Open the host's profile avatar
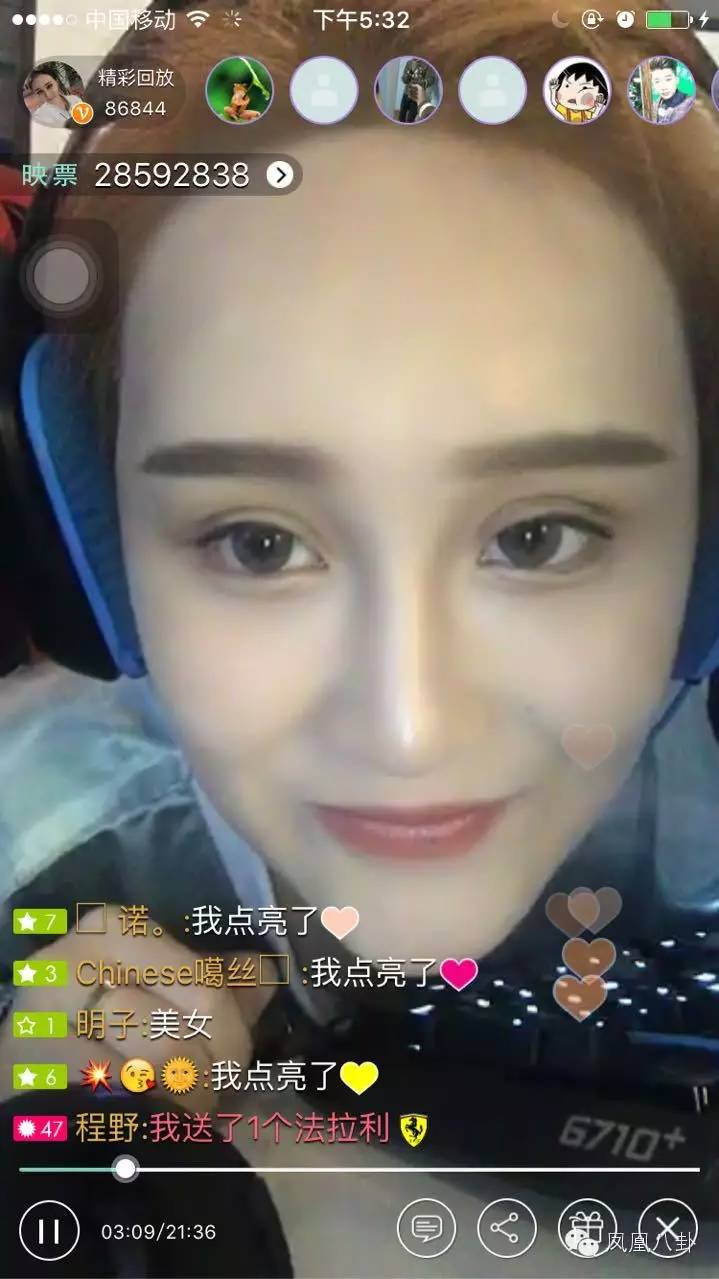Screen dimensions: 719x1279 coord(54,92)
